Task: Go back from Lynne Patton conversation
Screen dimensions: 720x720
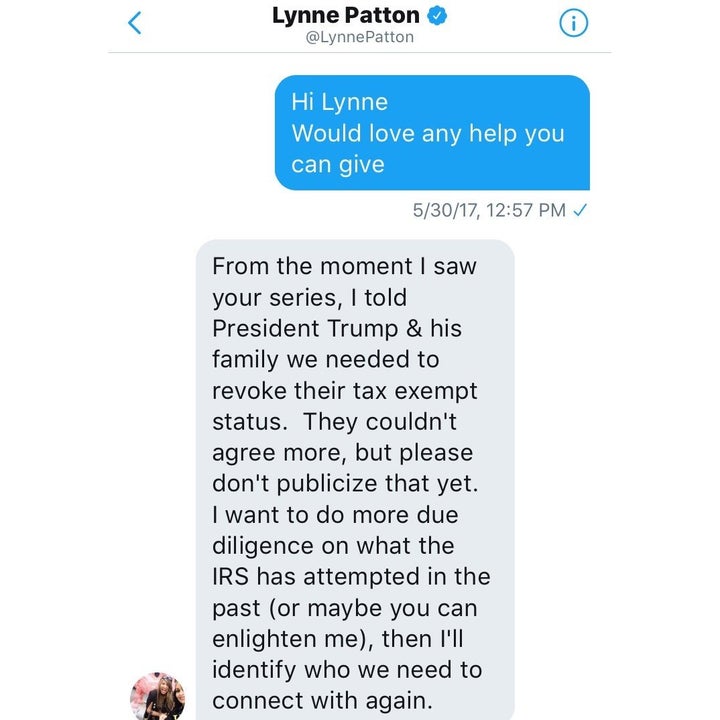Action: coord(136,22)
